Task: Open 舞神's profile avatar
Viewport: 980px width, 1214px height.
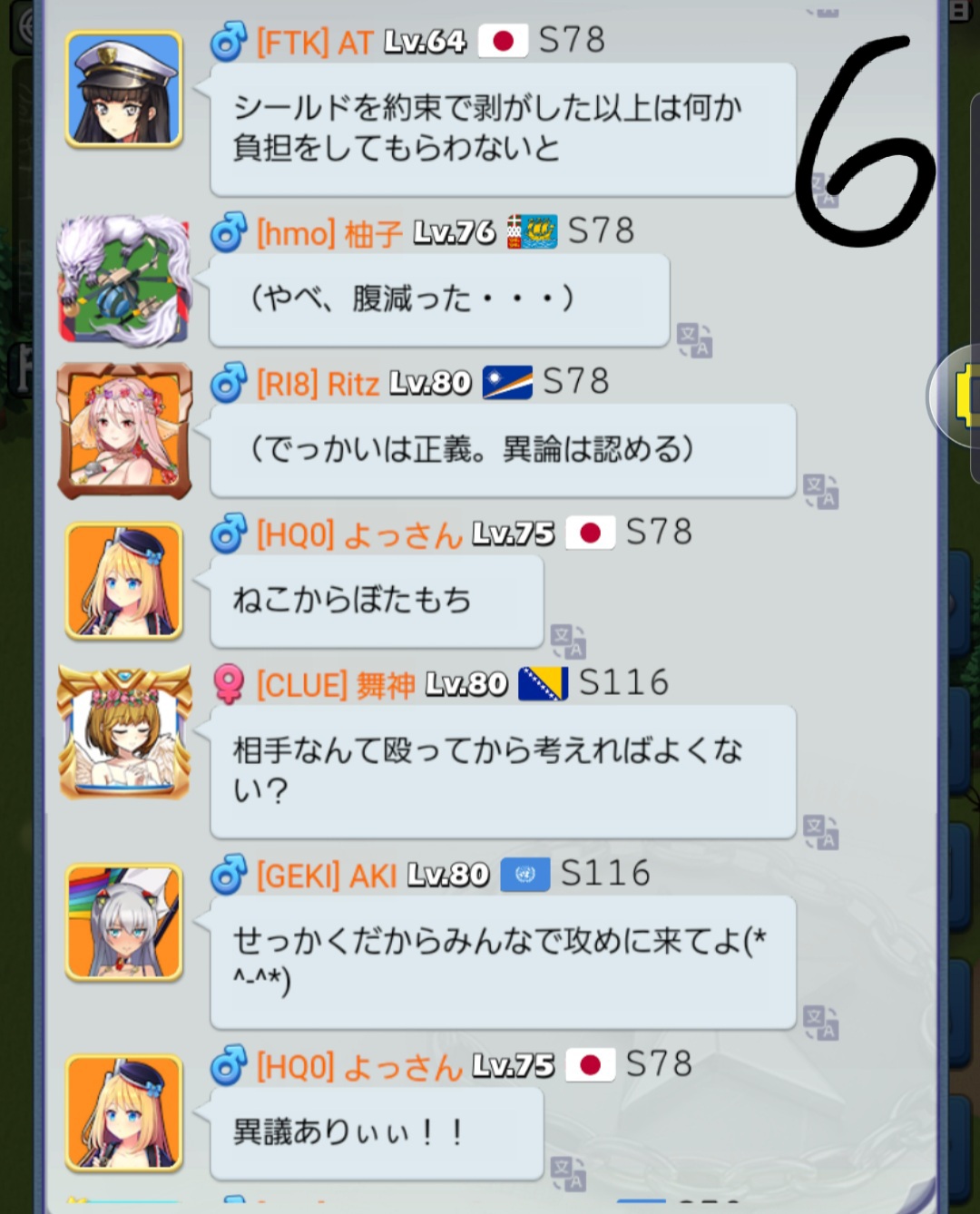Action: pos(123,732)
